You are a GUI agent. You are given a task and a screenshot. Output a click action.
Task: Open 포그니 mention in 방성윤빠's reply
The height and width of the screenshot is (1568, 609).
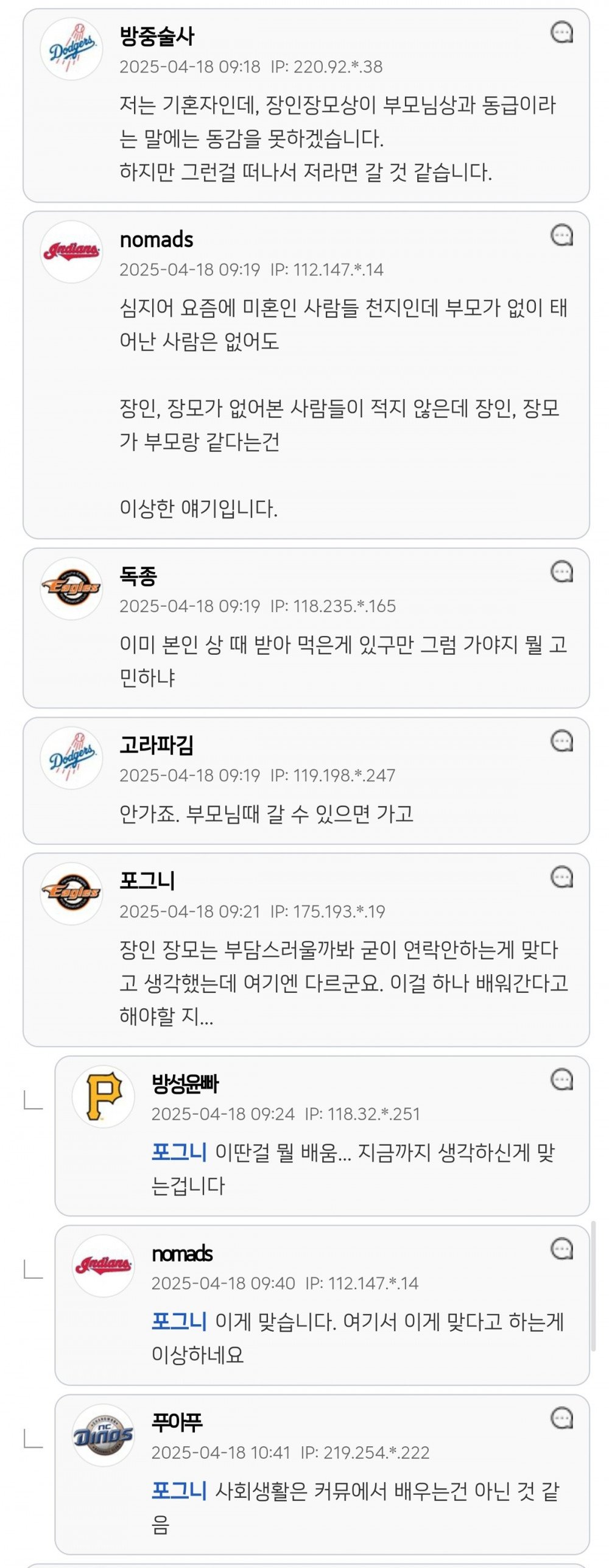[179, 1153]
